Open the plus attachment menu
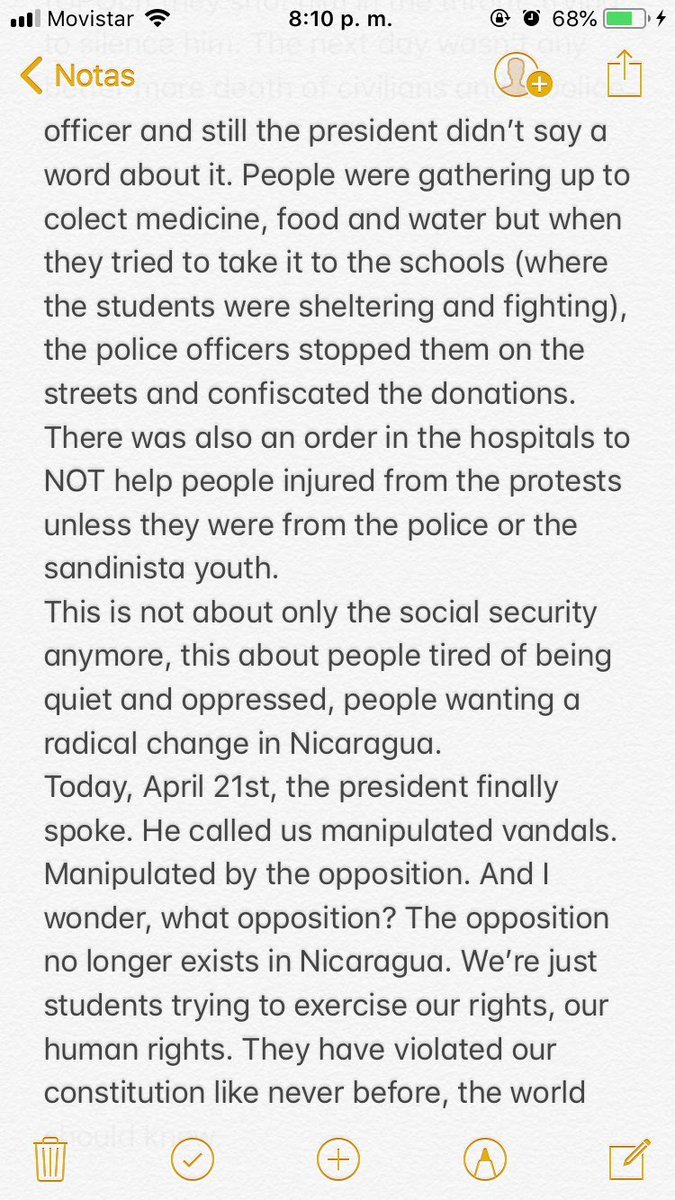Screen dimensions: 675x1200 point(337,1160)
